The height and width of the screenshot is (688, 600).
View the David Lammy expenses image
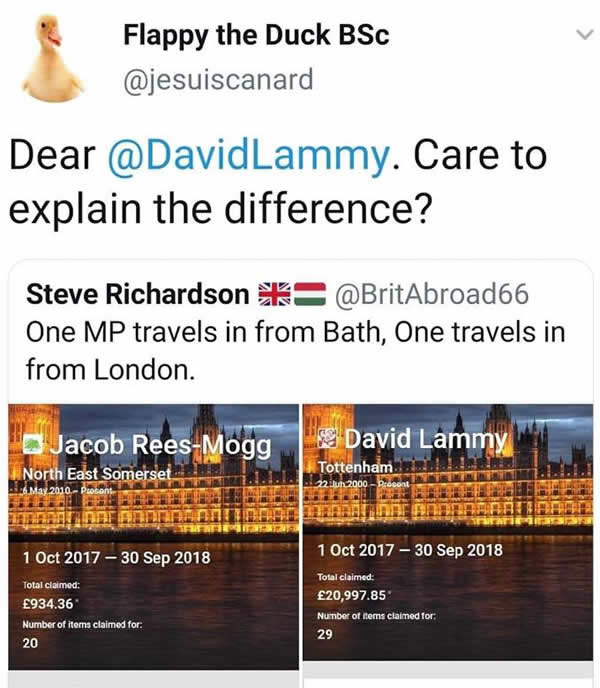447,534
